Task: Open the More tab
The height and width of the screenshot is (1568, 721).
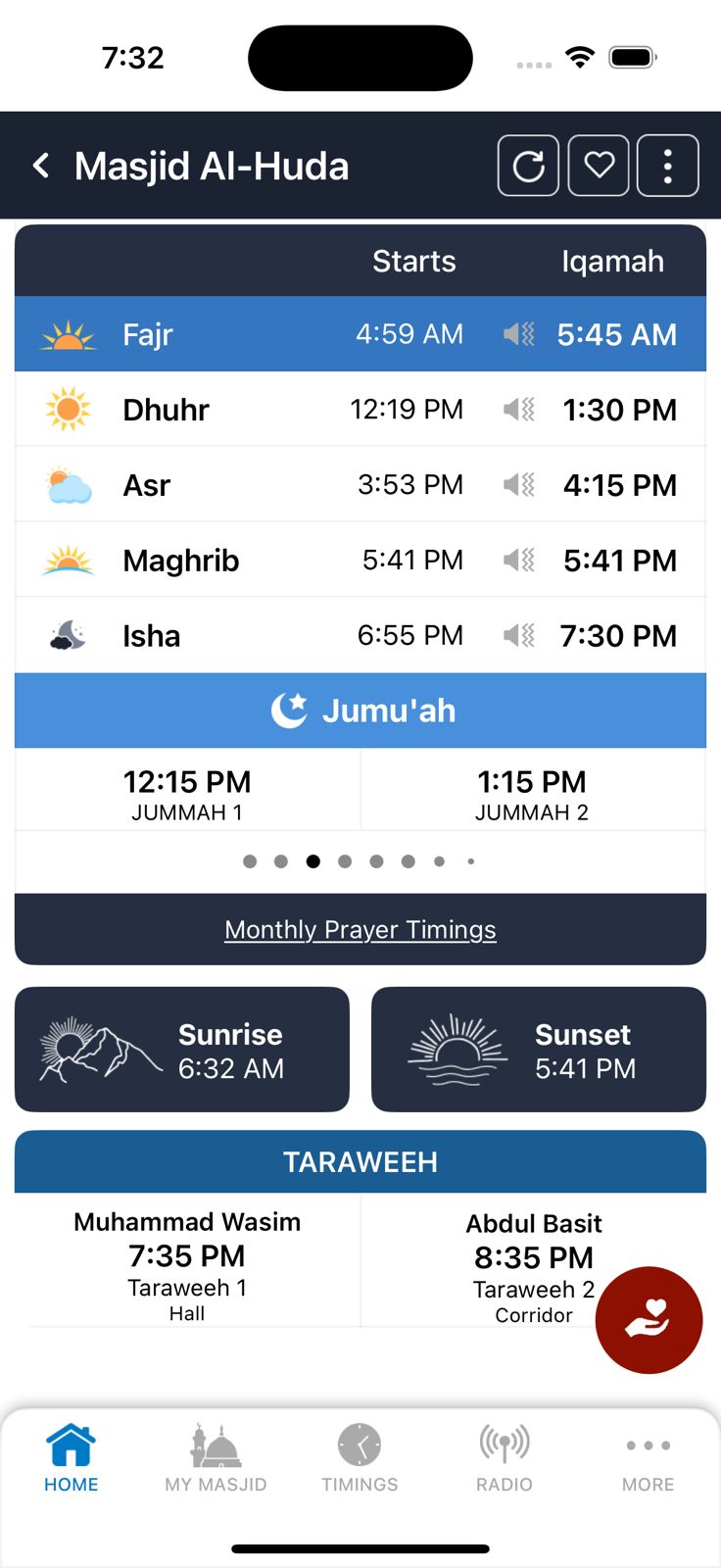Action: (x=648, y=1457)
